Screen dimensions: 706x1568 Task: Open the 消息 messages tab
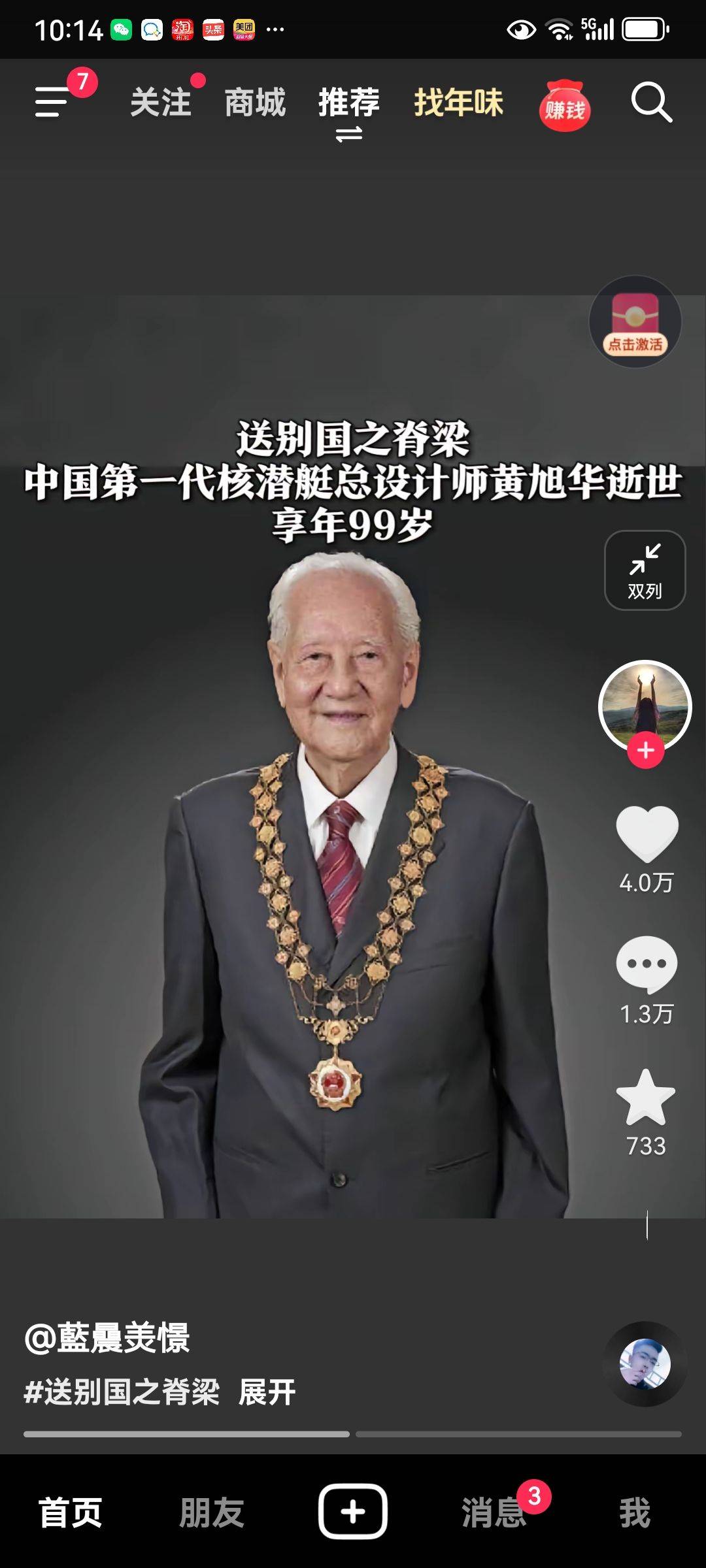coord(494,1512)
